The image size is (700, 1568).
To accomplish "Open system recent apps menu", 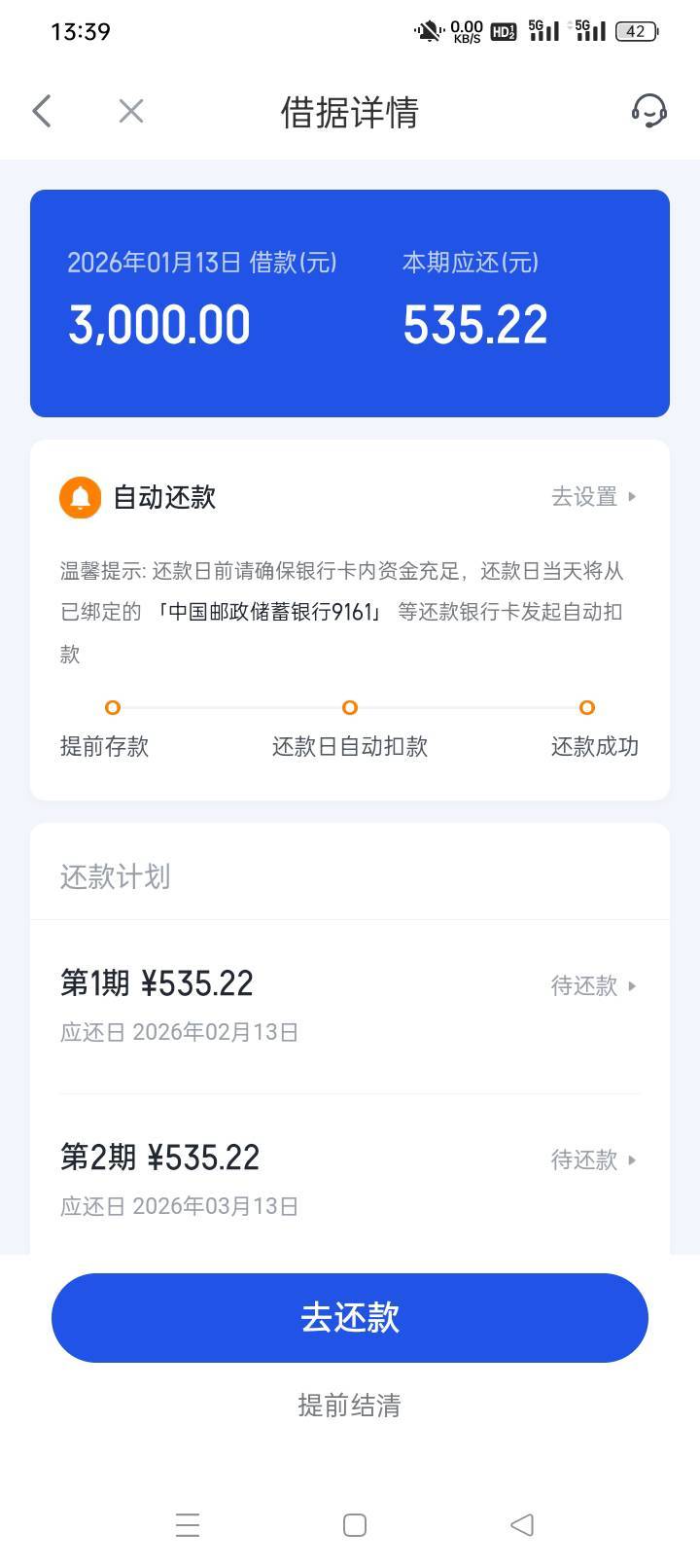I will [188, 1524].
